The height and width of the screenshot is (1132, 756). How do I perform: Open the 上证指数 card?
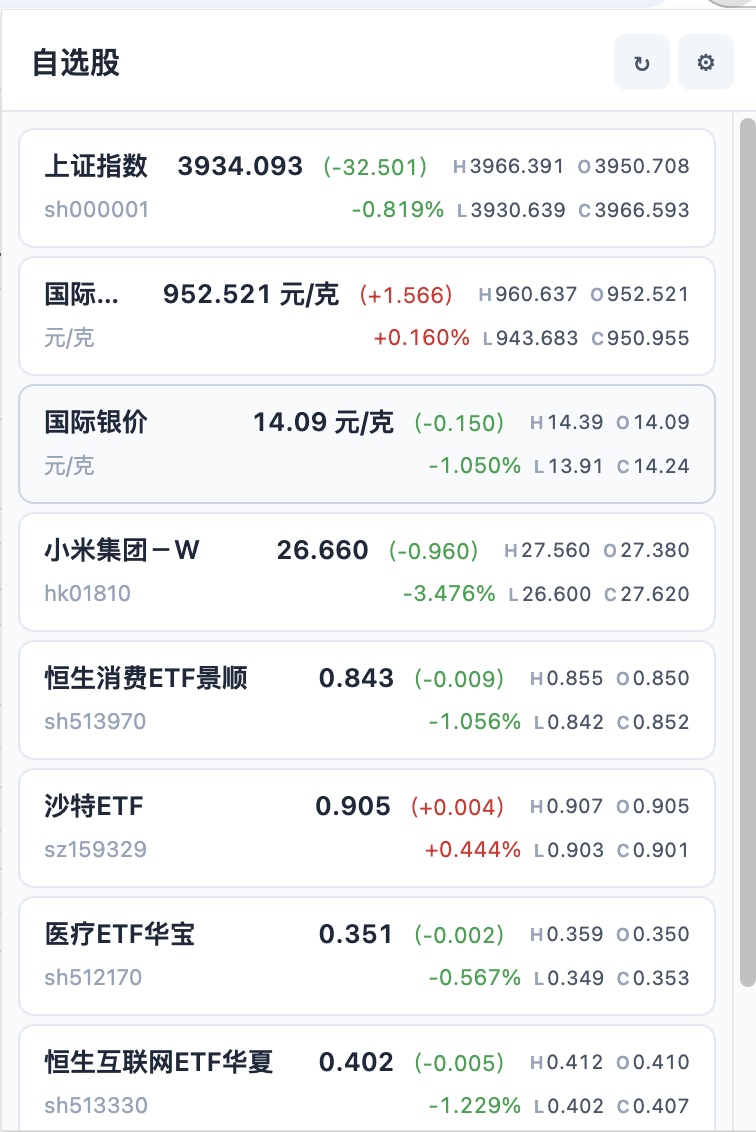[x=367, y=188]
